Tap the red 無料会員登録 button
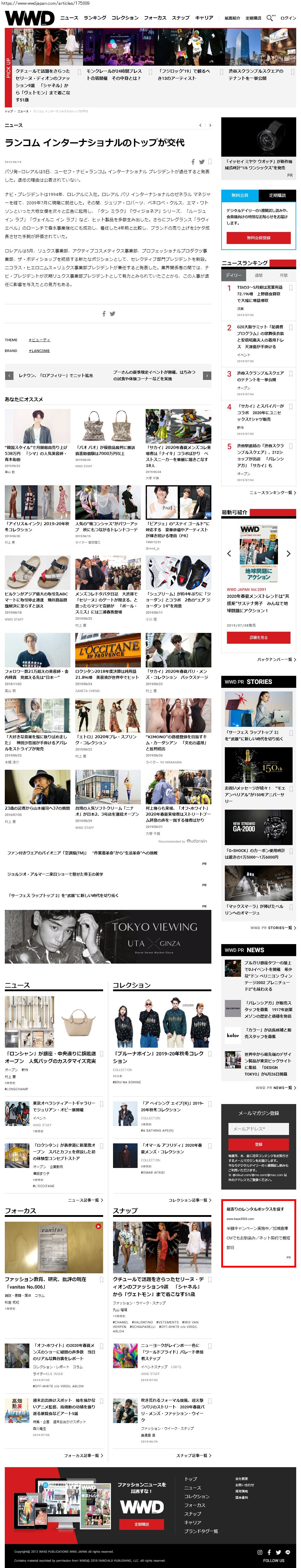301x1568 pixels. [258, 237]
